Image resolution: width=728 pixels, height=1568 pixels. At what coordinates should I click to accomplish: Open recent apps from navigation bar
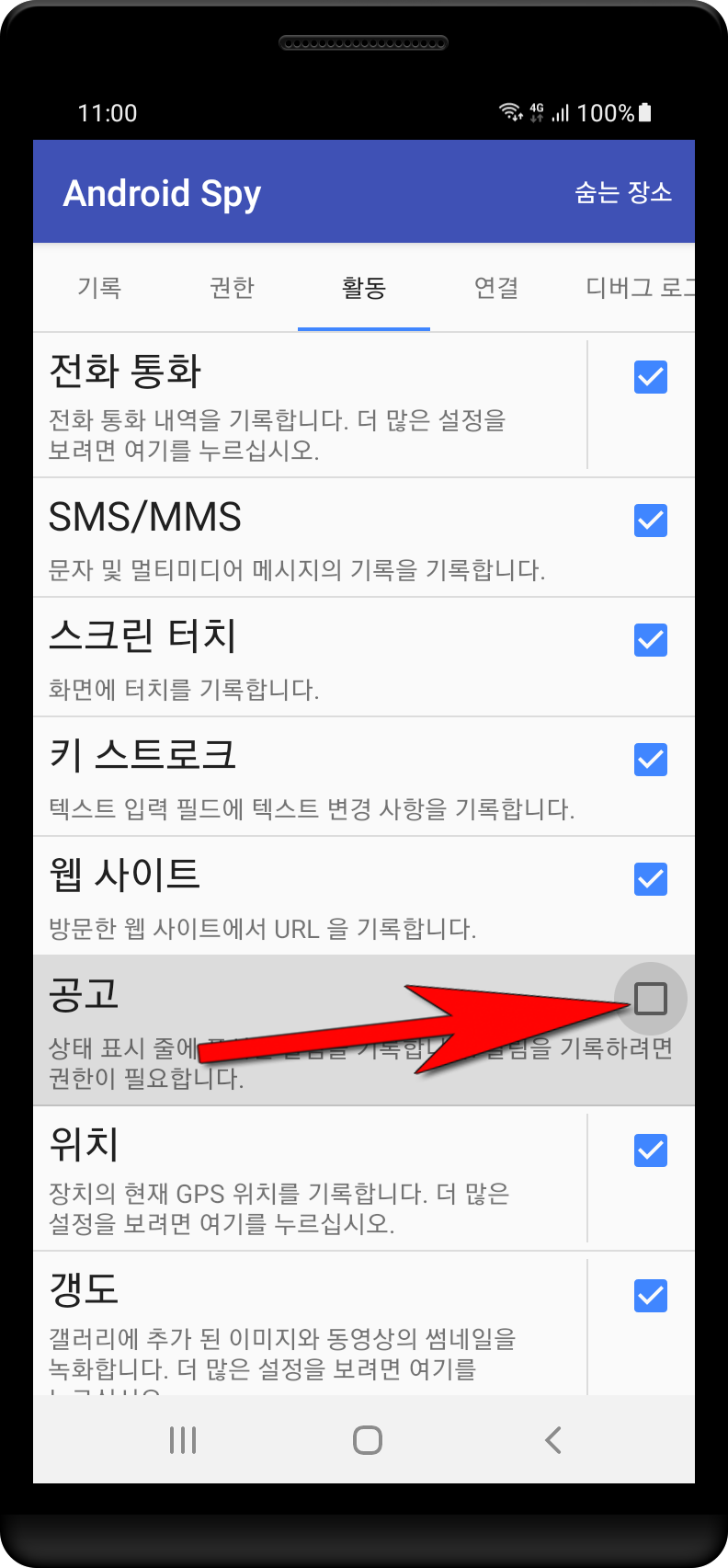tap(183, 1440)
